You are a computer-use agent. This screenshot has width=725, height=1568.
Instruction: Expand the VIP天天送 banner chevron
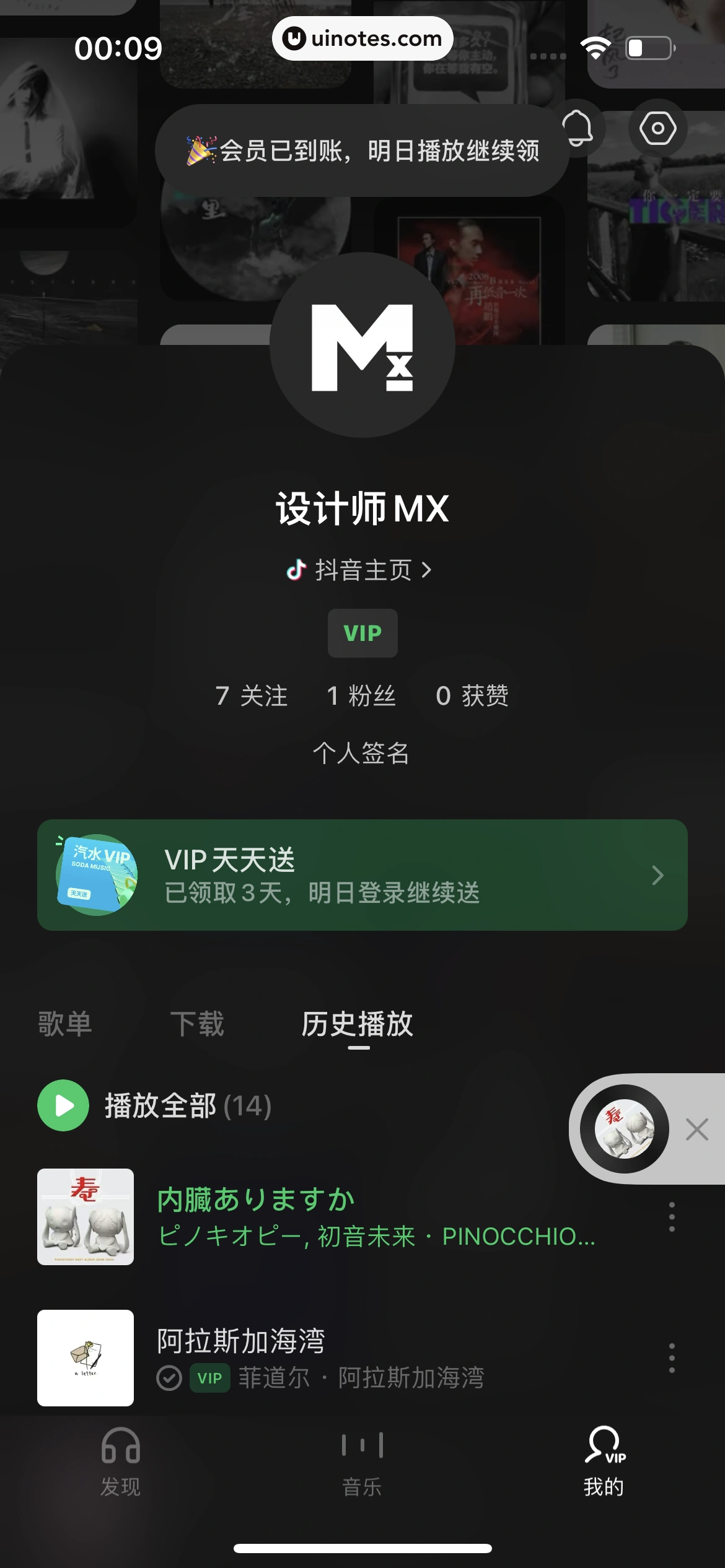coord(659,875)
